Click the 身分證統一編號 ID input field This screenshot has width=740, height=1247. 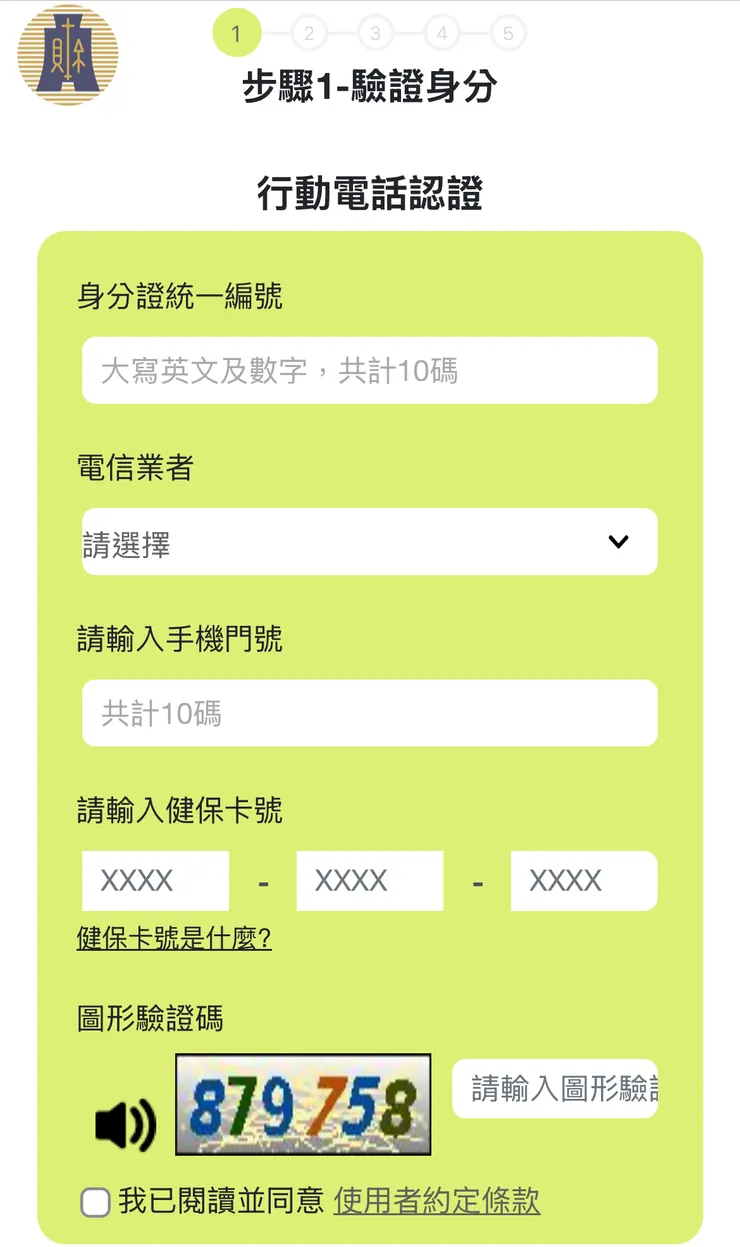[x=369, y=370]
